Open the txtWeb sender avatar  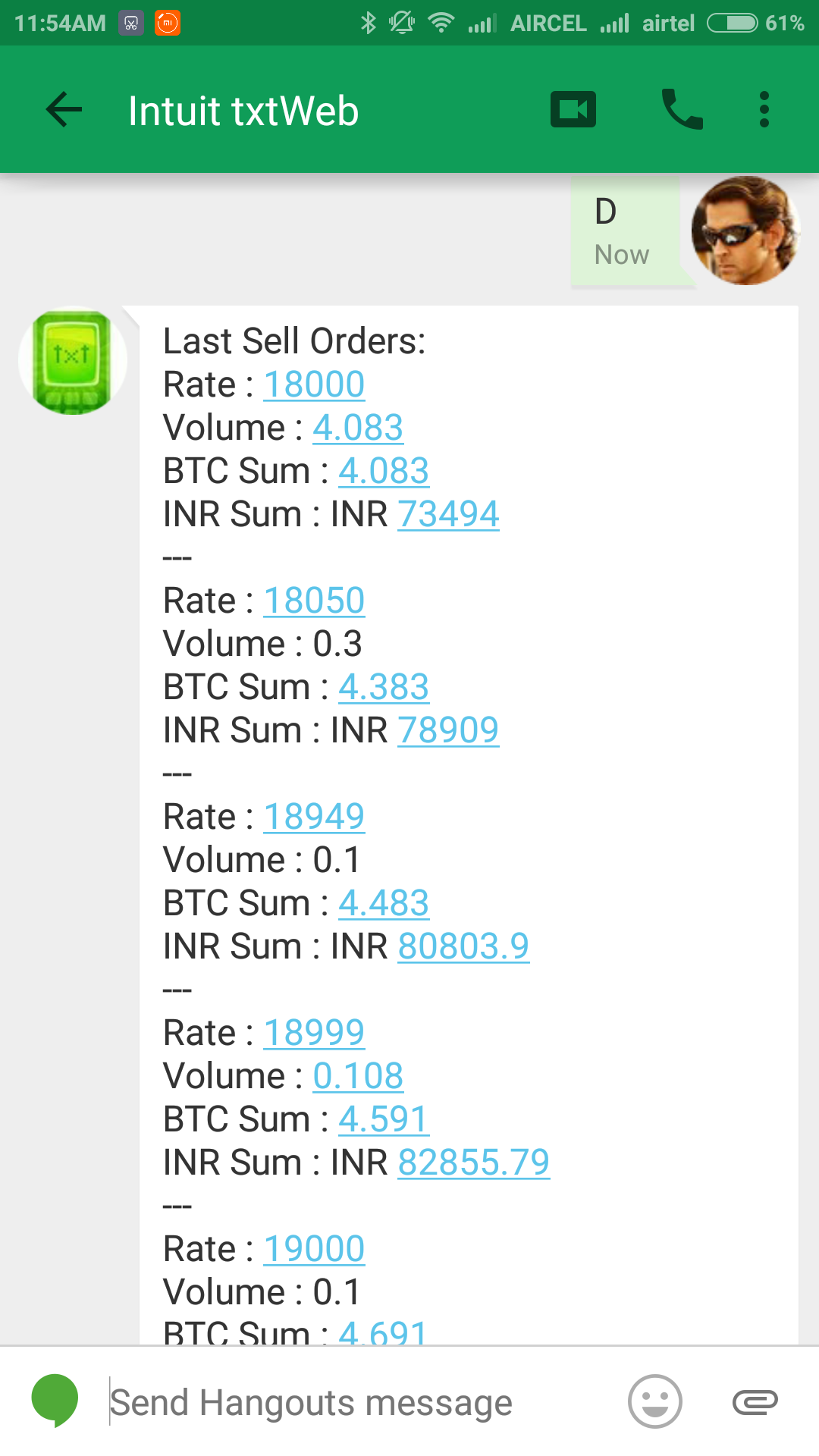click(x=73, y=361)
